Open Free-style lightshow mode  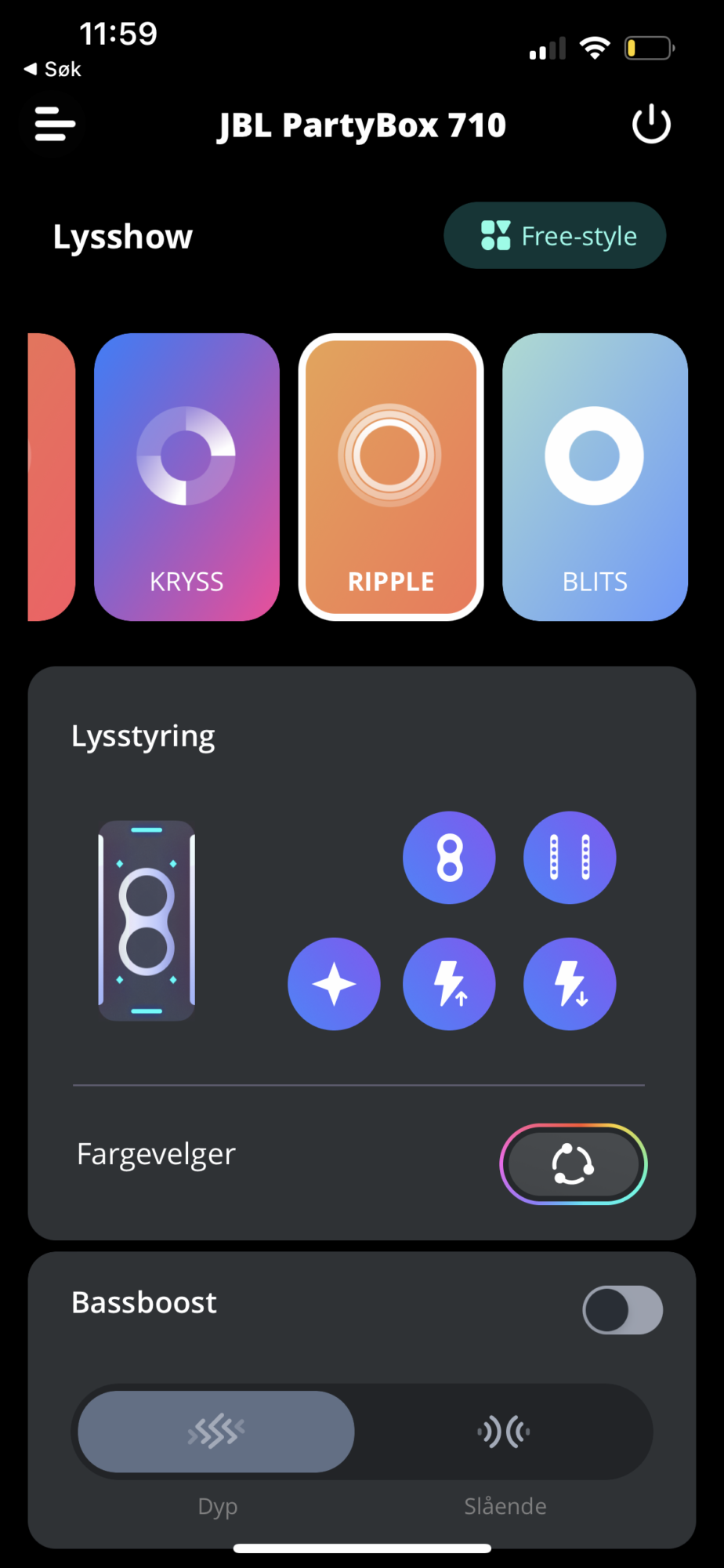(555, 236)
